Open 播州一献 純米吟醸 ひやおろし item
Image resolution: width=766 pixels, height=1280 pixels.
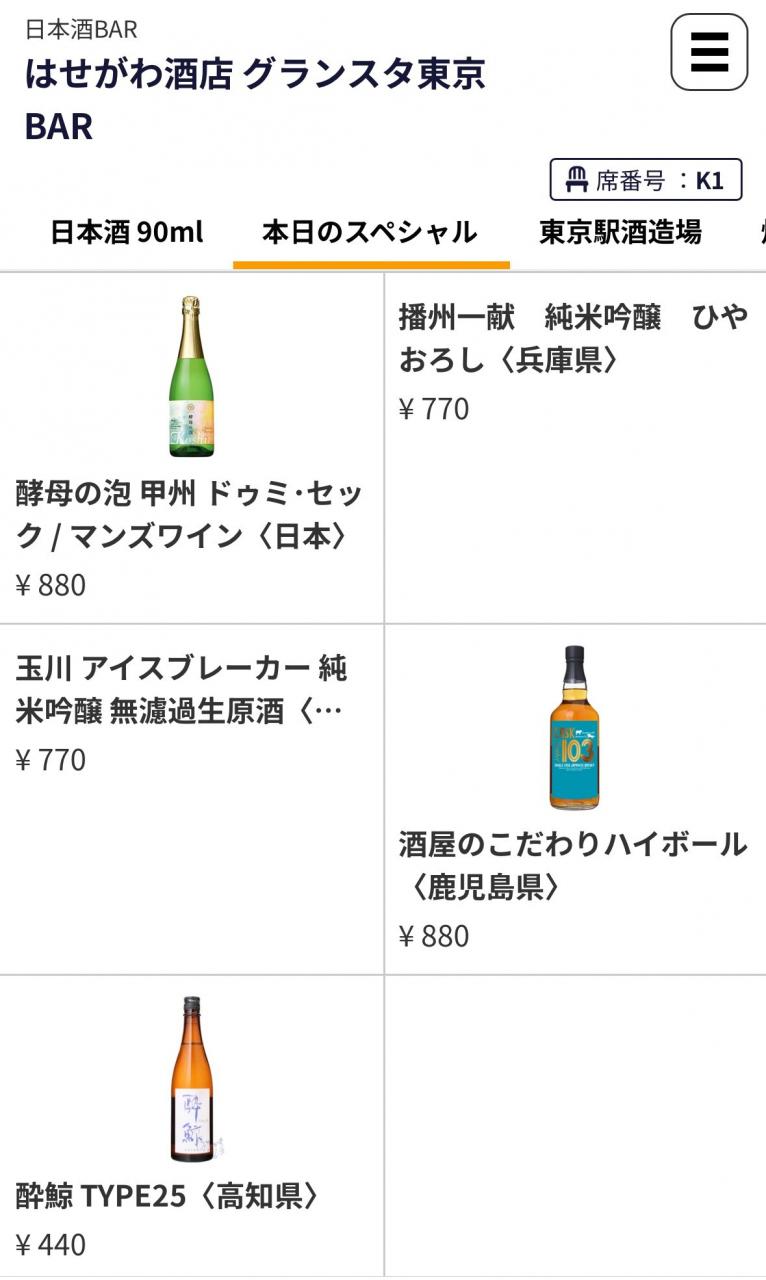(576, 447)
